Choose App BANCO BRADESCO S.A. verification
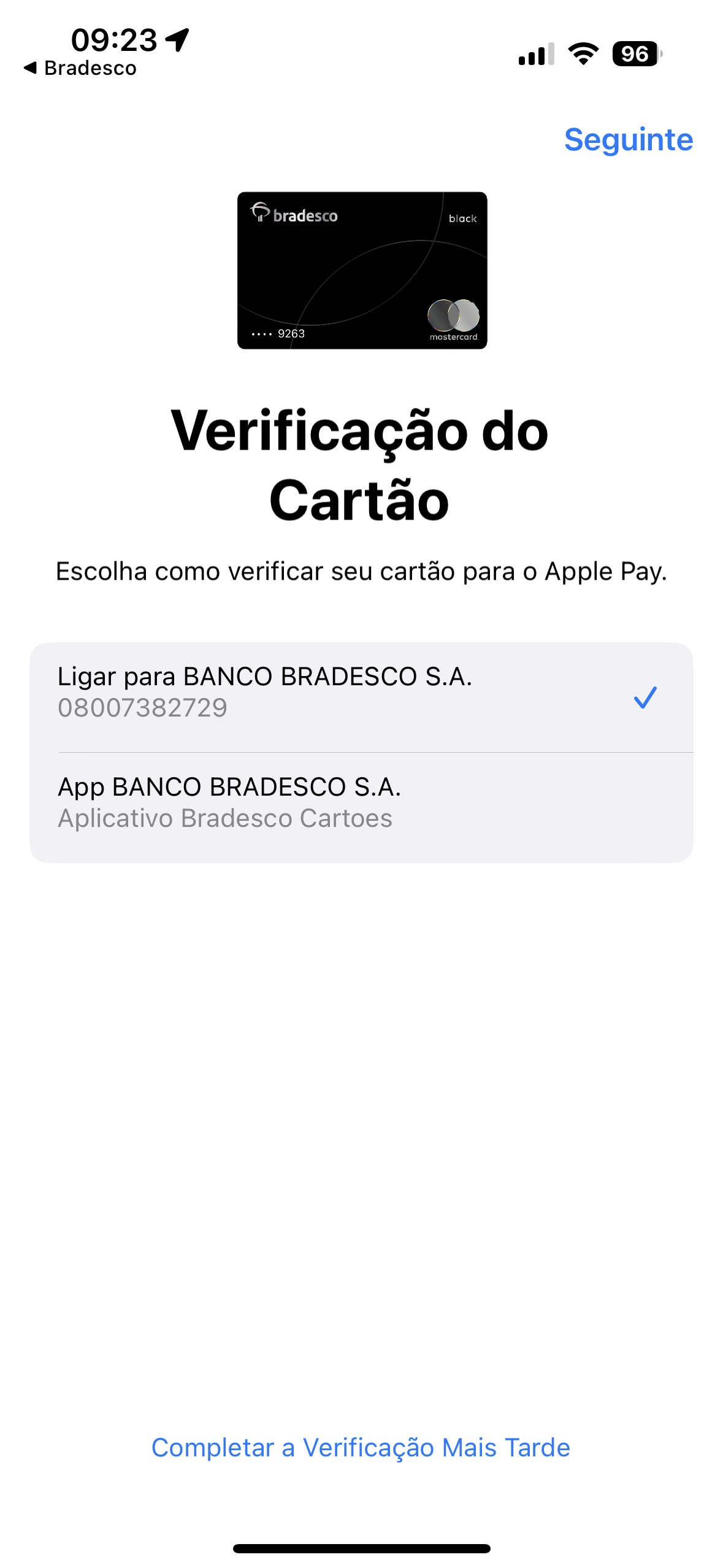Screen dimensions: 723x1568 point(361,807)
